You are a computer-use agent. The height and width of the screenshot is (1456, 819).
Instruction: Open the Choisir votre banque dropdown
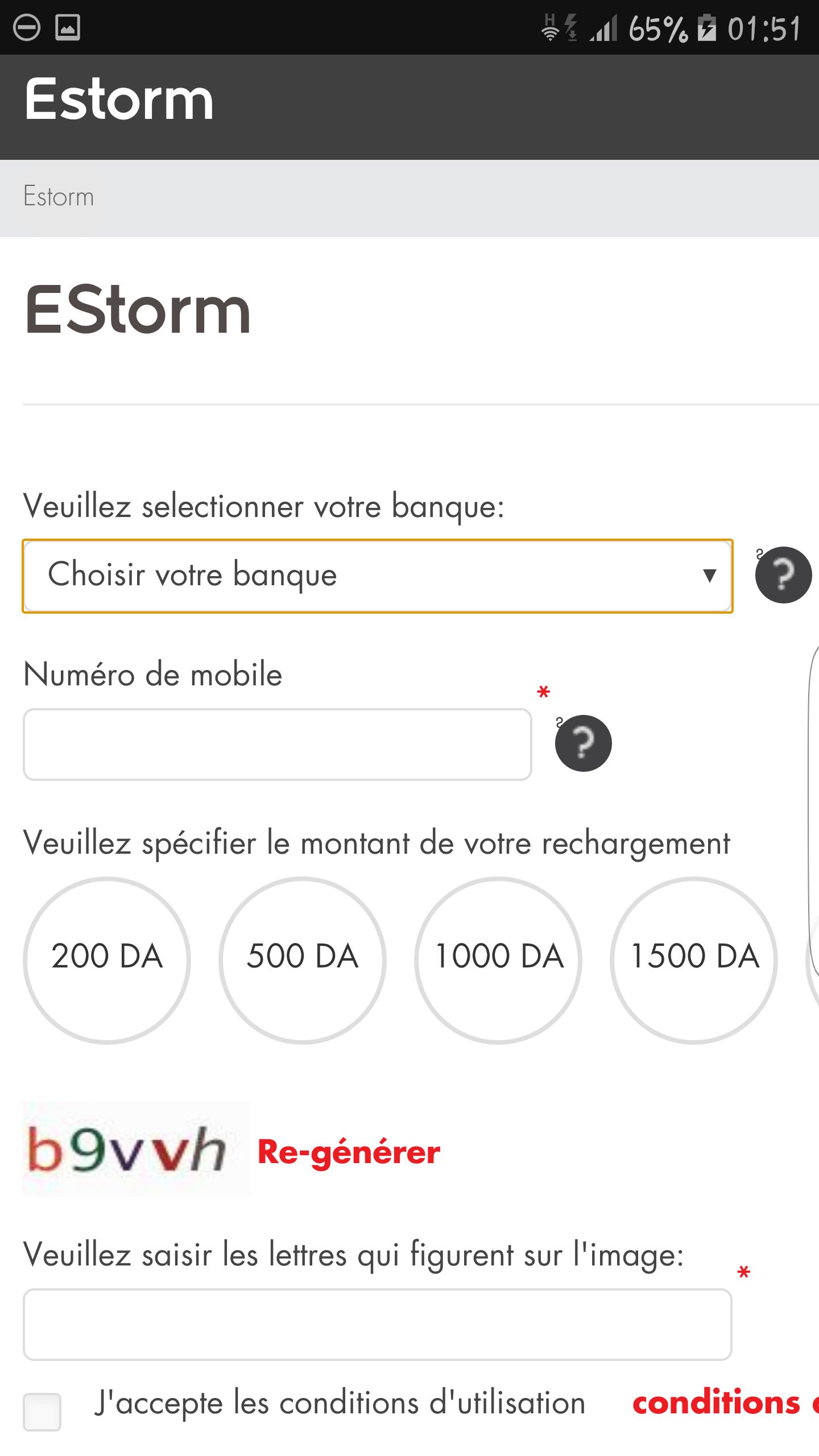tap(377, 576)
